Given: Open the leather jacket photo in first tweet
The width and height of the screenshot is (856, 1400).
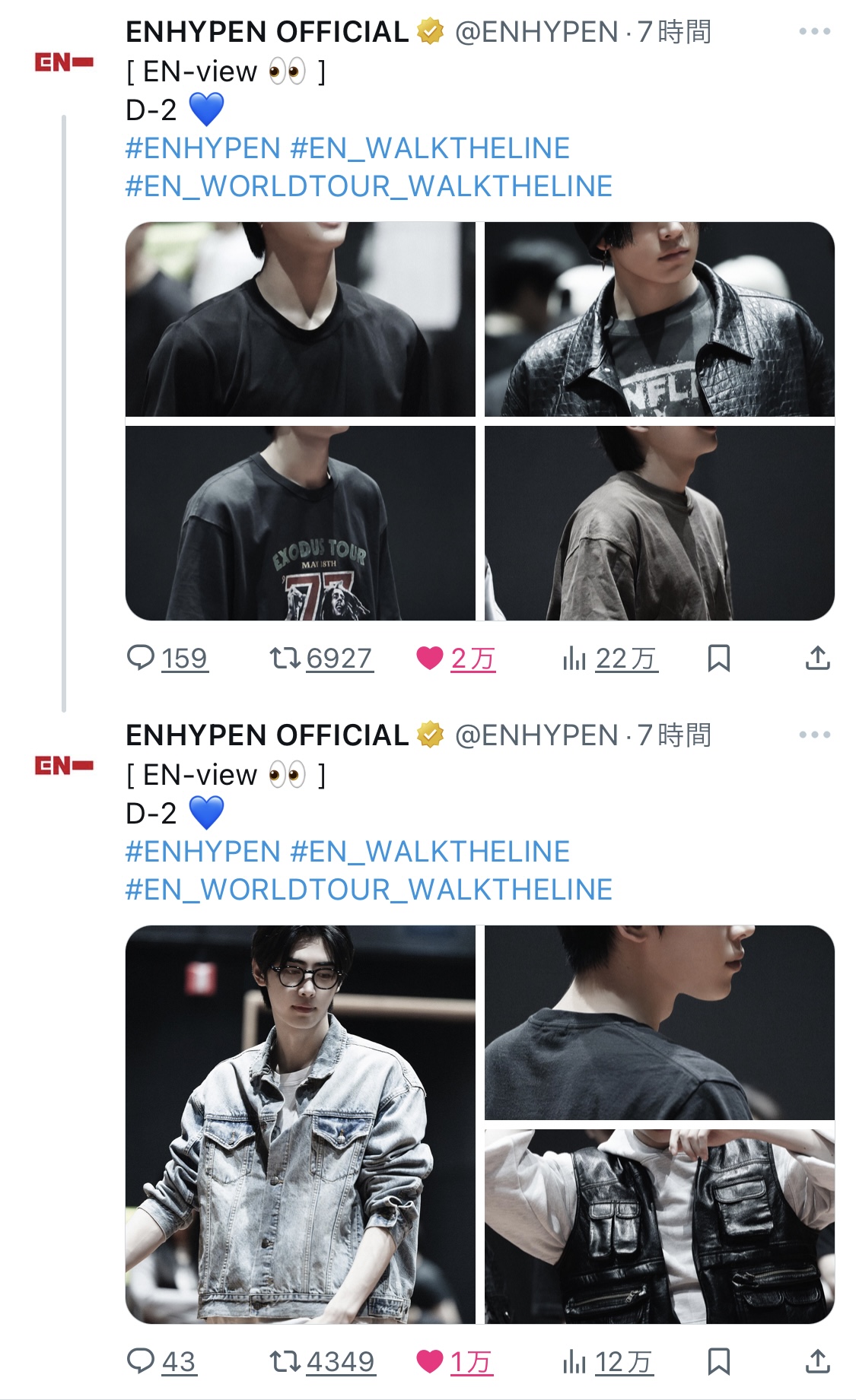Looking at the screenshot, I should [x=659, y=319].
